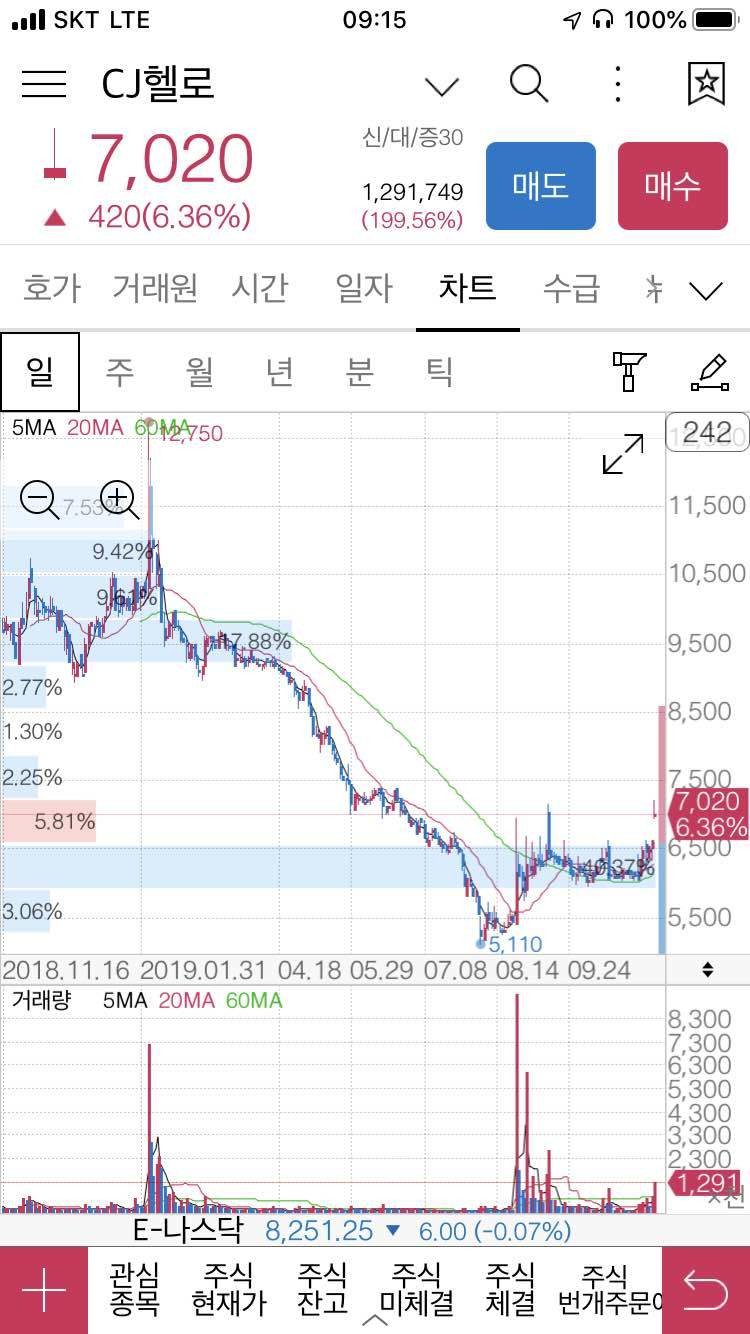
Task: Select the chart indicator tool icon
Action: click(628, 371)
